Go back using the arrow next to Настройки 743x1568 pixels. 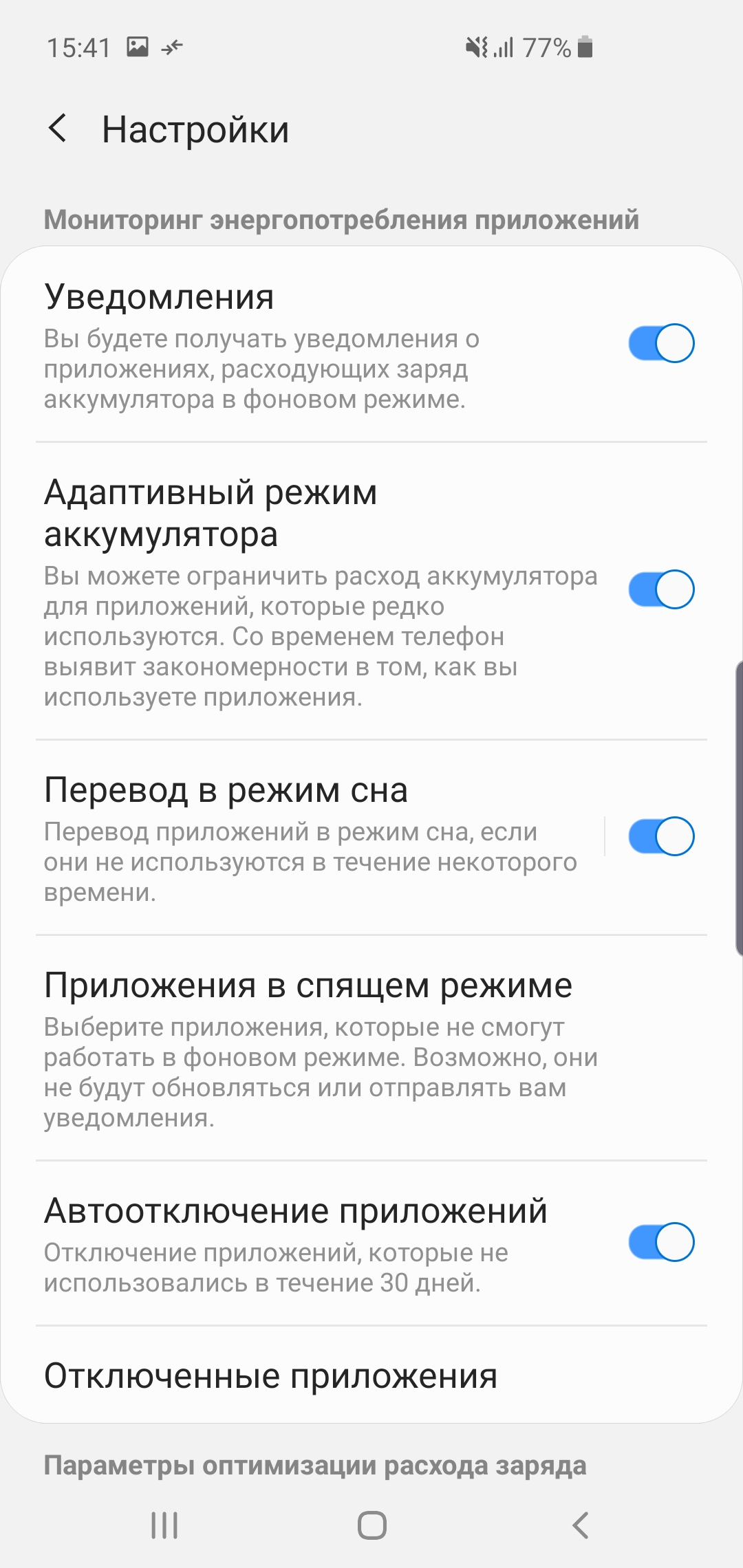coord(58,129)
